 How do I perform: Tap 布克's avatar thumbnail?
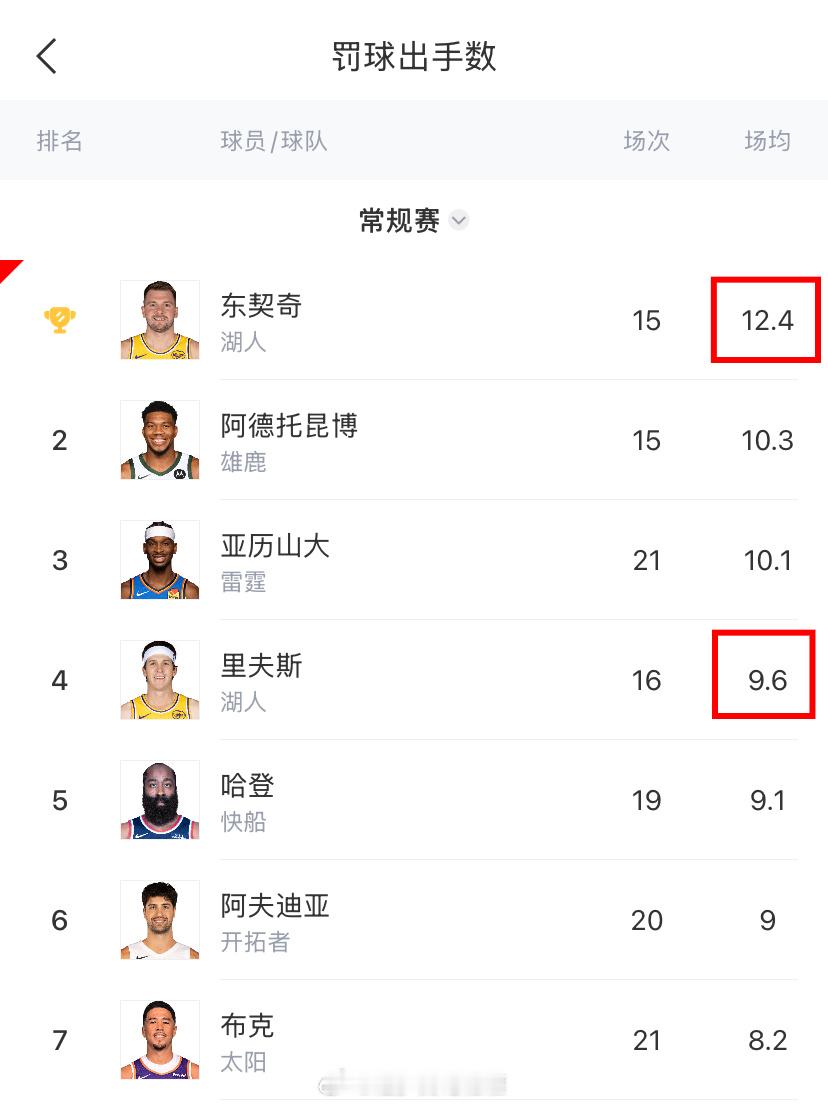159,1040
